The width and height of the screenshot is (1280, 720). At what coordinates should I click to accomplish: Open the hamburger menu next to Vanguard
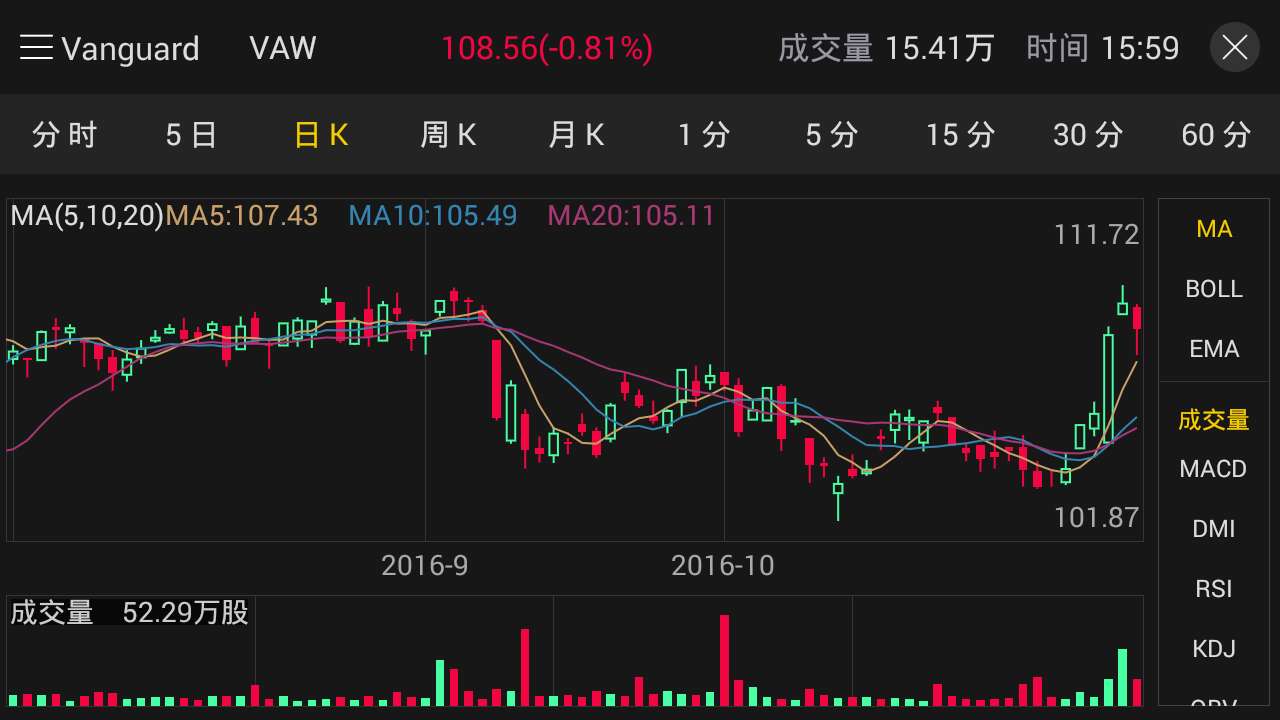point(36,48)
